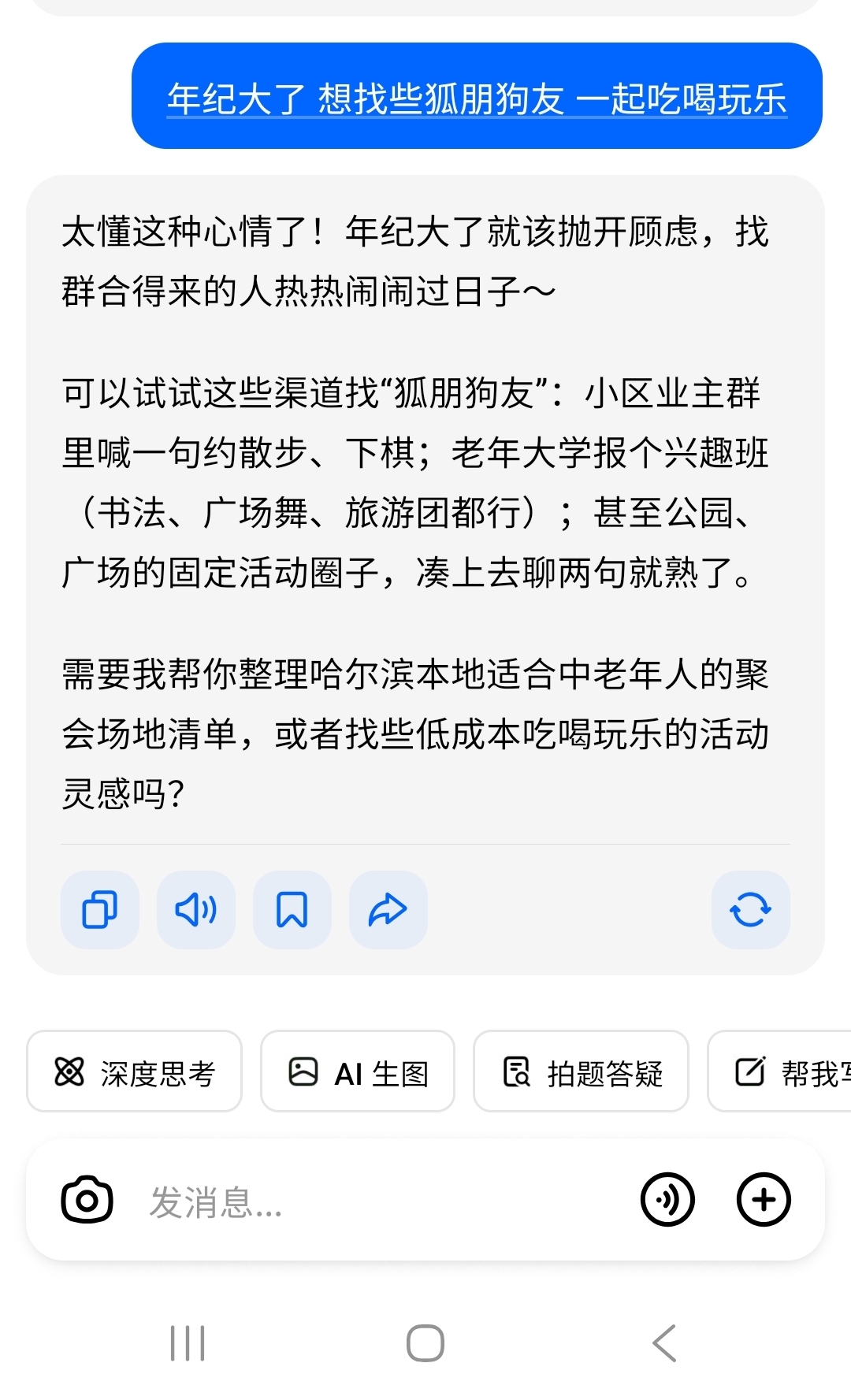Screen dimensions: 851x1400
Task: Select the AI 生图 image generation chip
Action: coord(358,1072)
